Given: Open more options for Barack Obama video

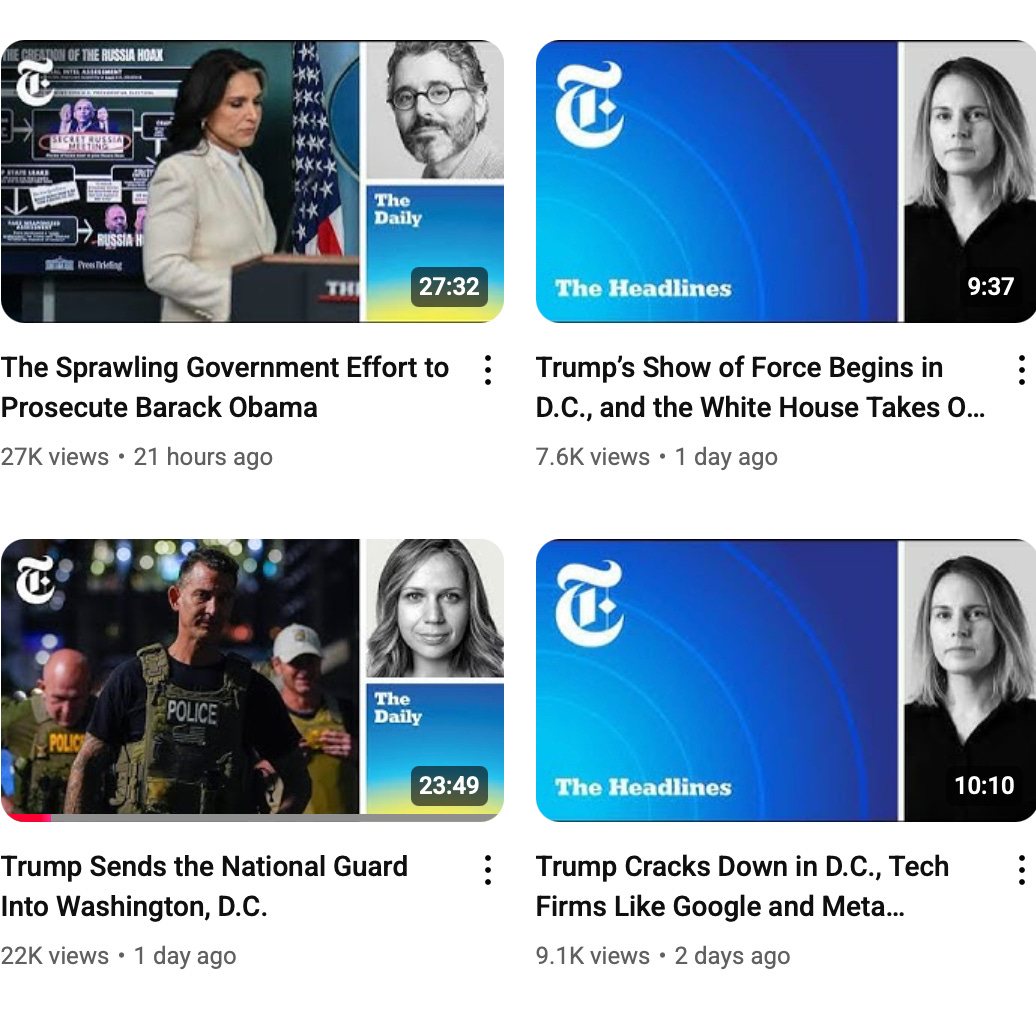Looking at the screenshot, I should [x=487, y=370].
